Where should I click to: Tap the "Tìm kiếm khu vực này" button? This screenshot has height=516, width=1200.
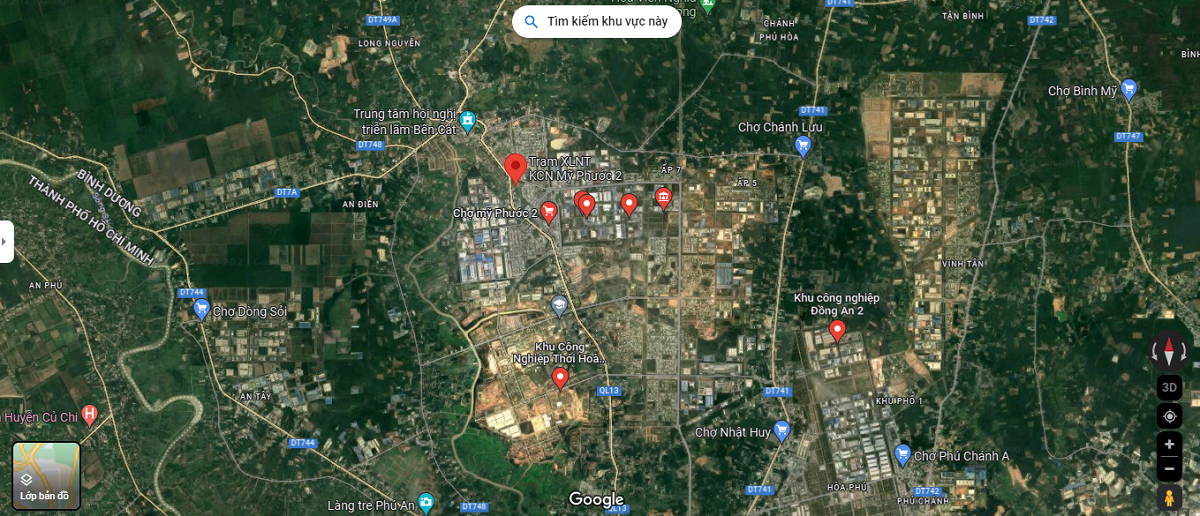(597, 21)
